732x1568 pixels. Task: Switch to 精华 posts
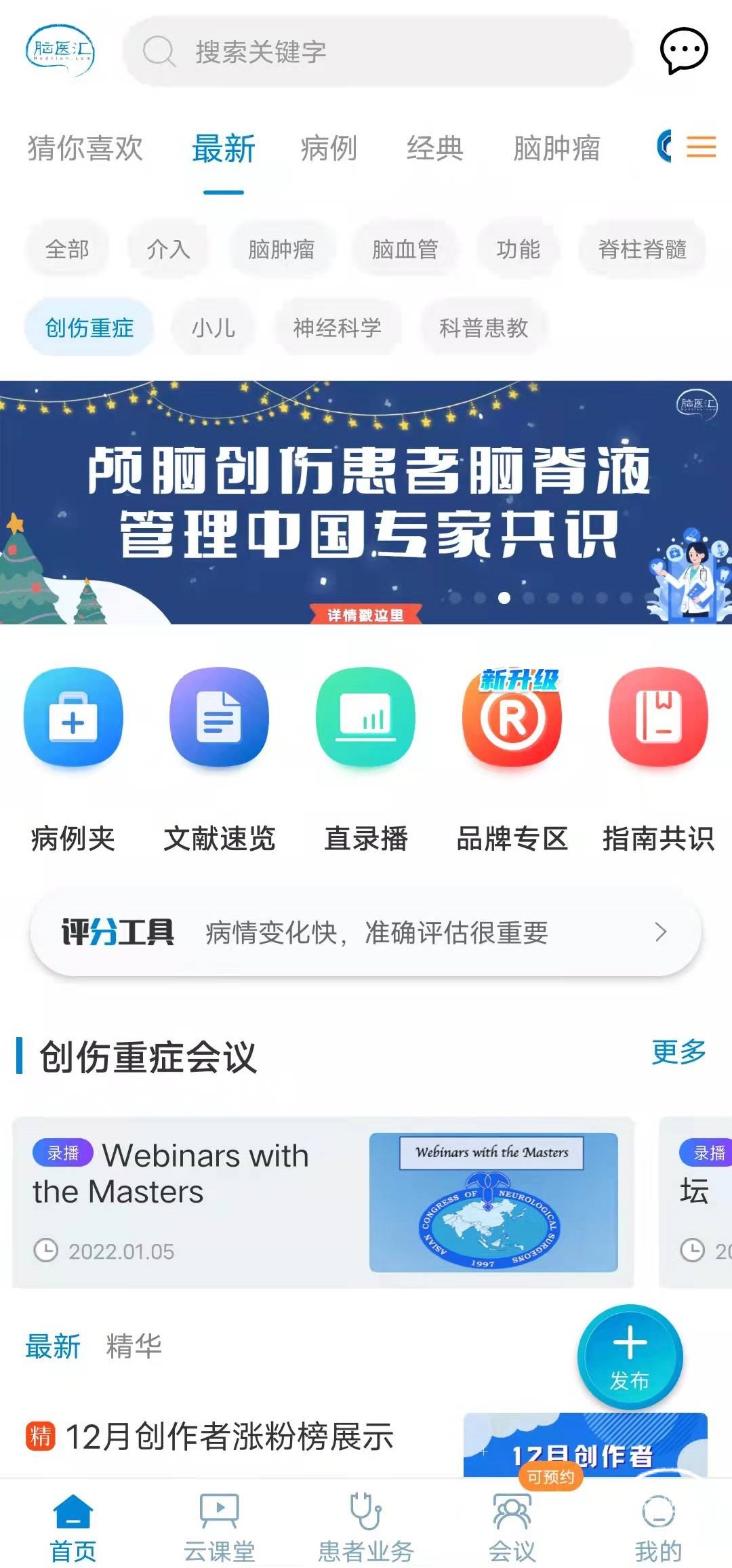134,1346
